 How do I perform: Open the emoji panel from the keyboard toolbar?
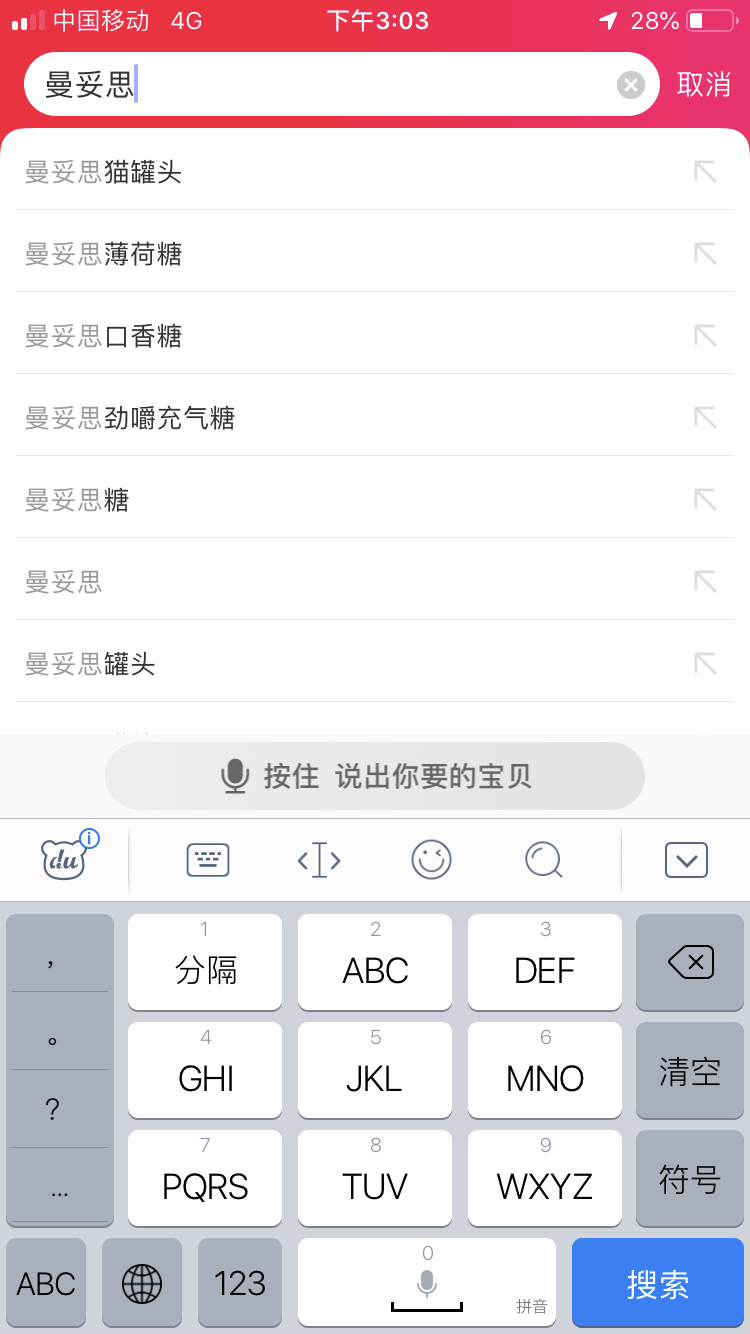tap(432, 860)
